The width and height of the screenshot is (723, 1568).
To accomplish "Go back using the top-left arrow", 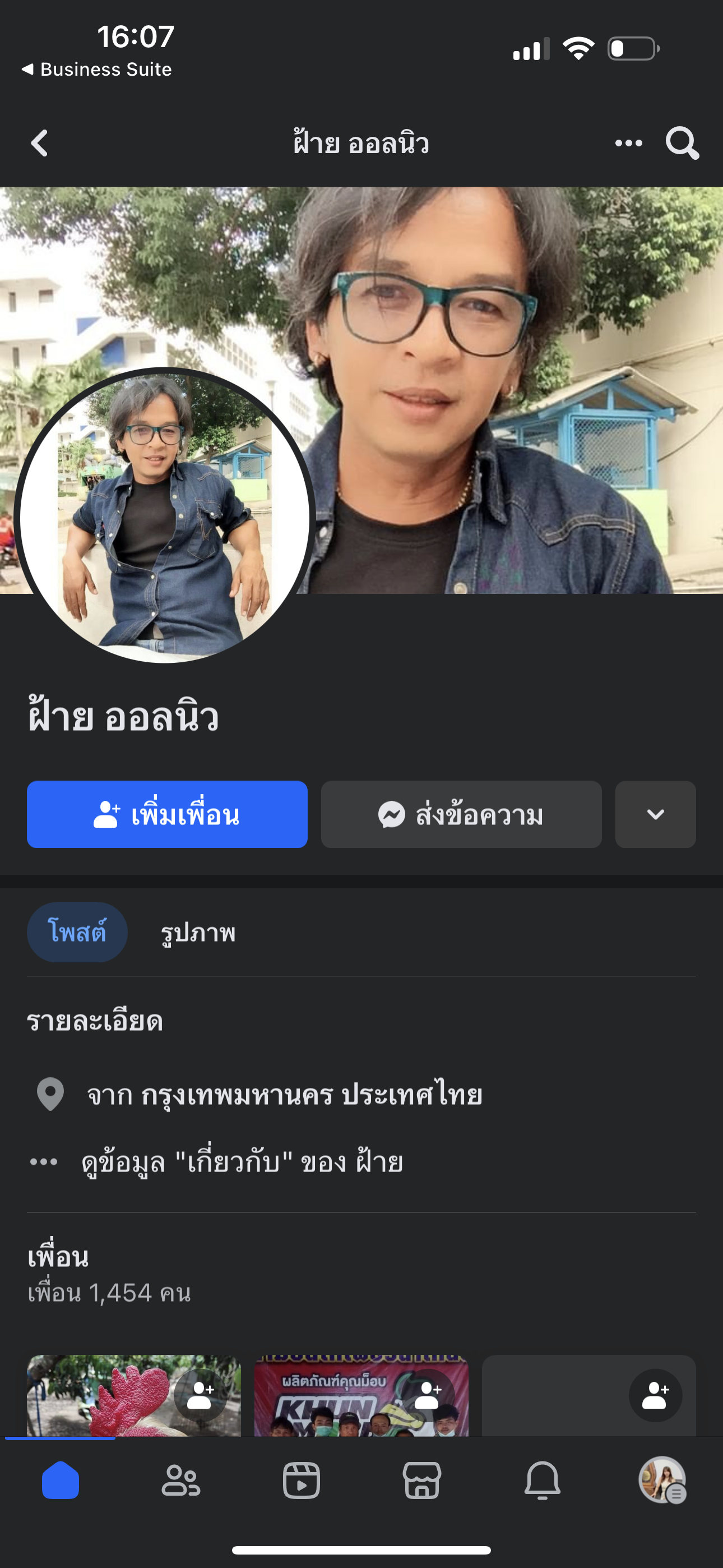I will (40, 143).
